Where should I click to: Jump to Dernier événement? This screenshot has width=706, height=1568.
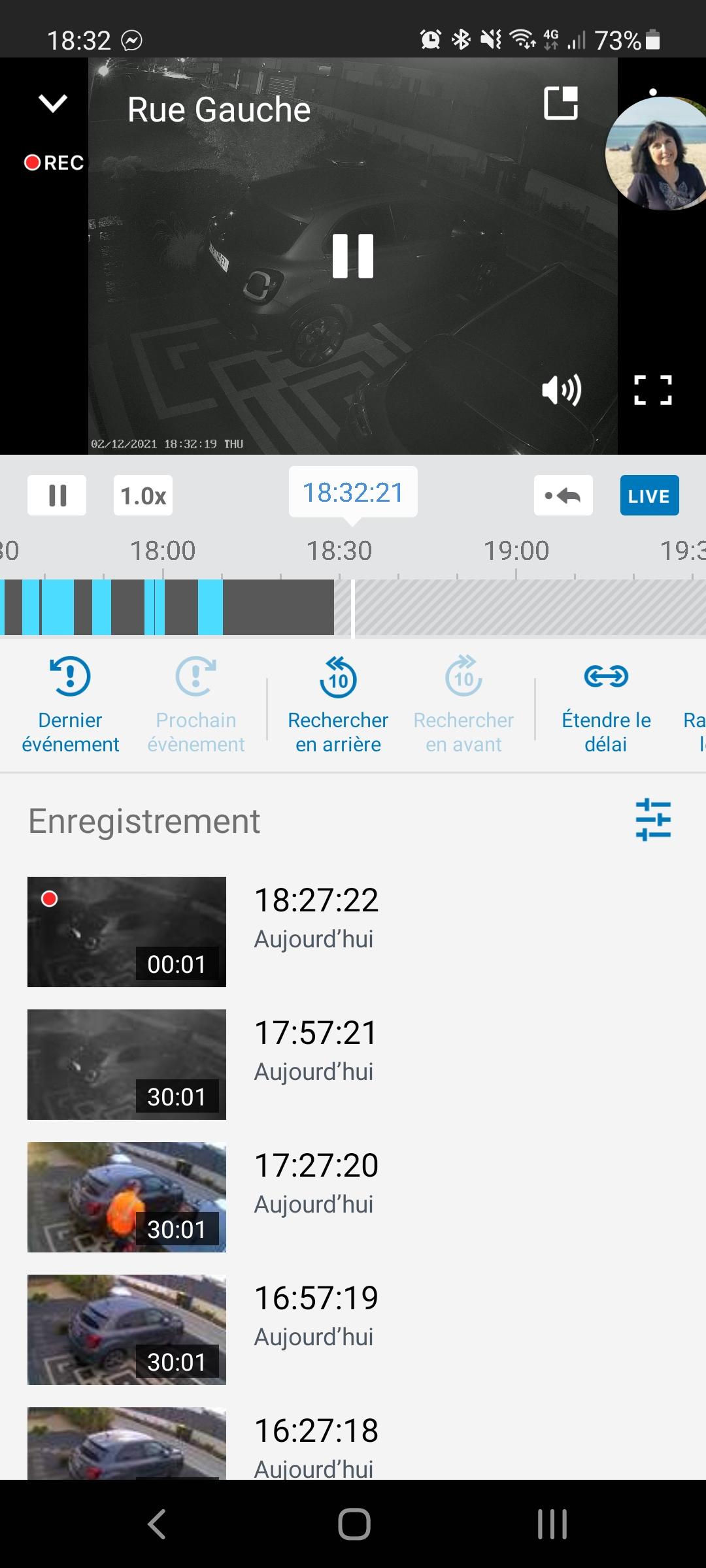tap(71, 704)
